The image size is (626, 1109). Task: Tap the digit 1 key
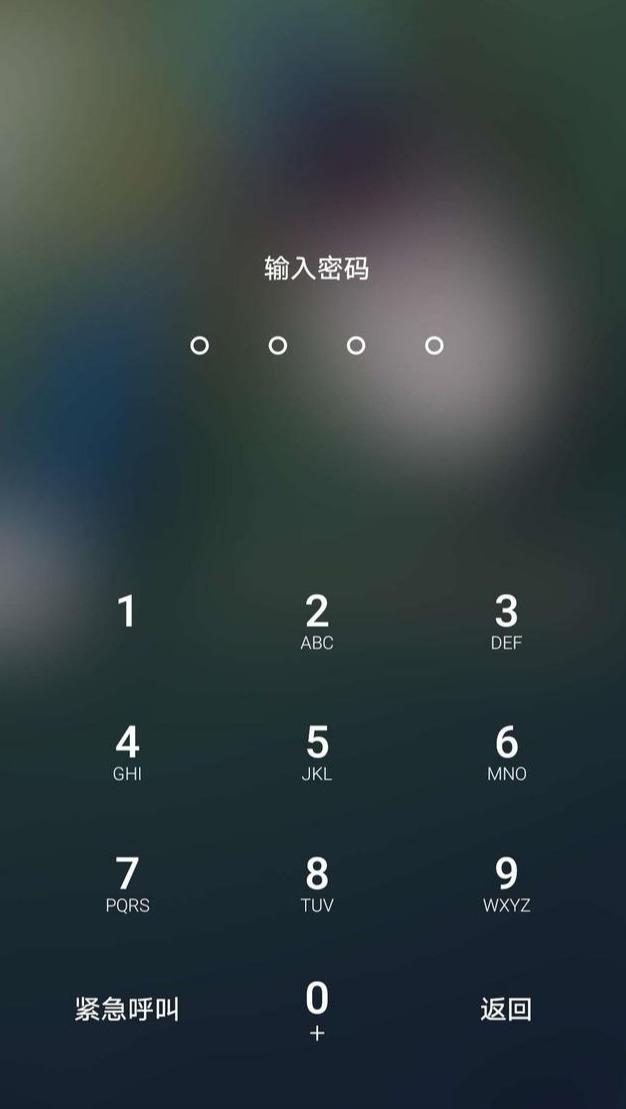point(127,612)
